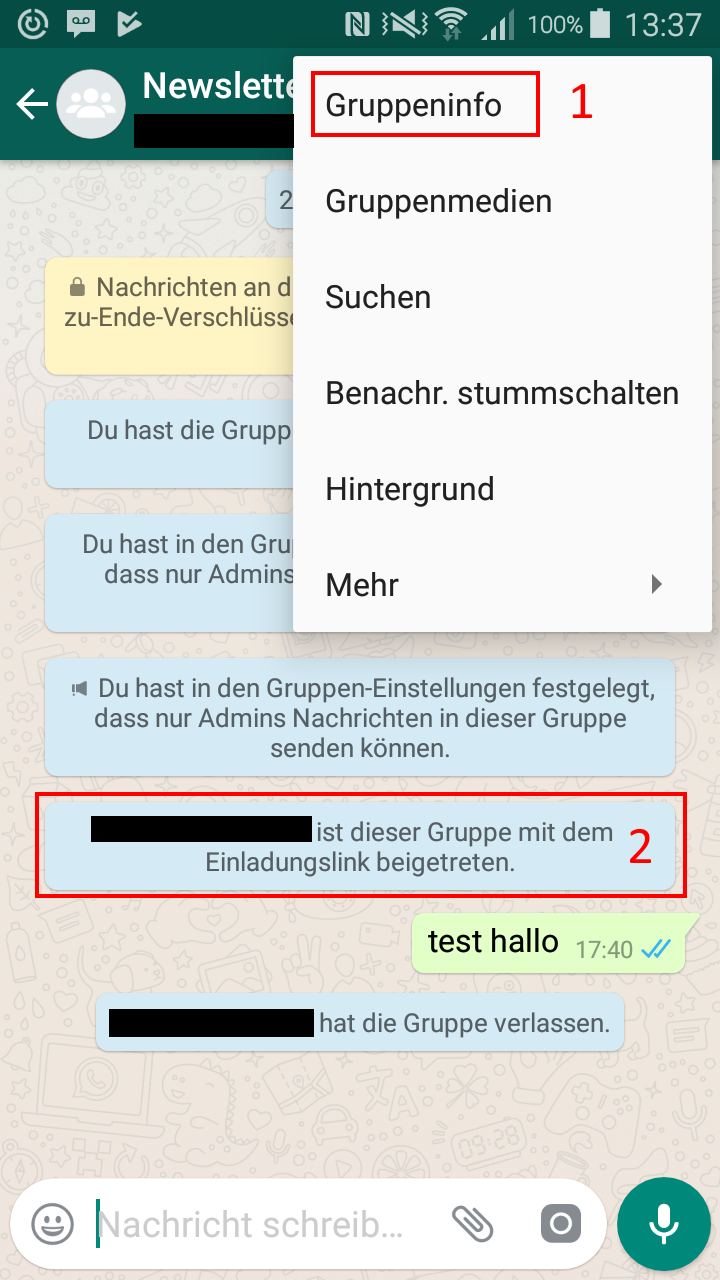Open Gruppeninfo from the menu
Image resolution: width=720 pixels, height=1280 pixels.
[502, 105]
